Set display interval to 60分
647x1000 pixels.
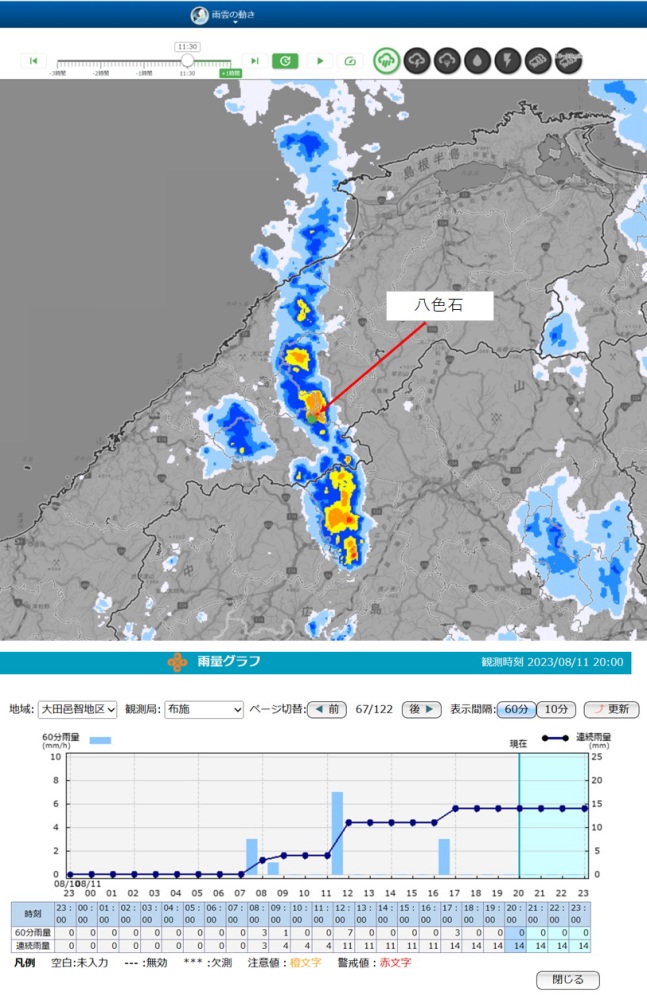515,709
